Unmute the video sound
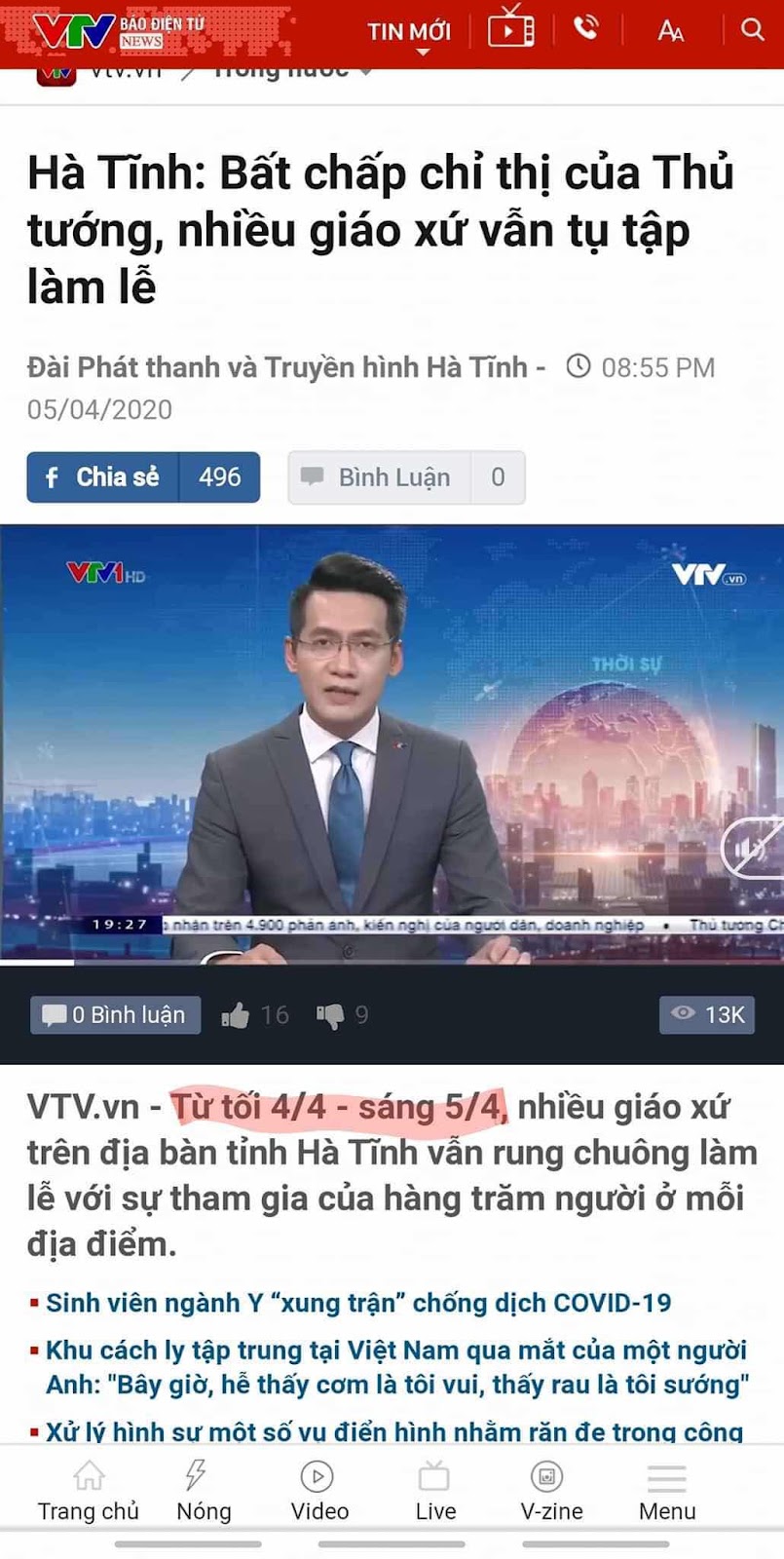Viewport: 784px width, 1559px height. [x=753, y=850]
